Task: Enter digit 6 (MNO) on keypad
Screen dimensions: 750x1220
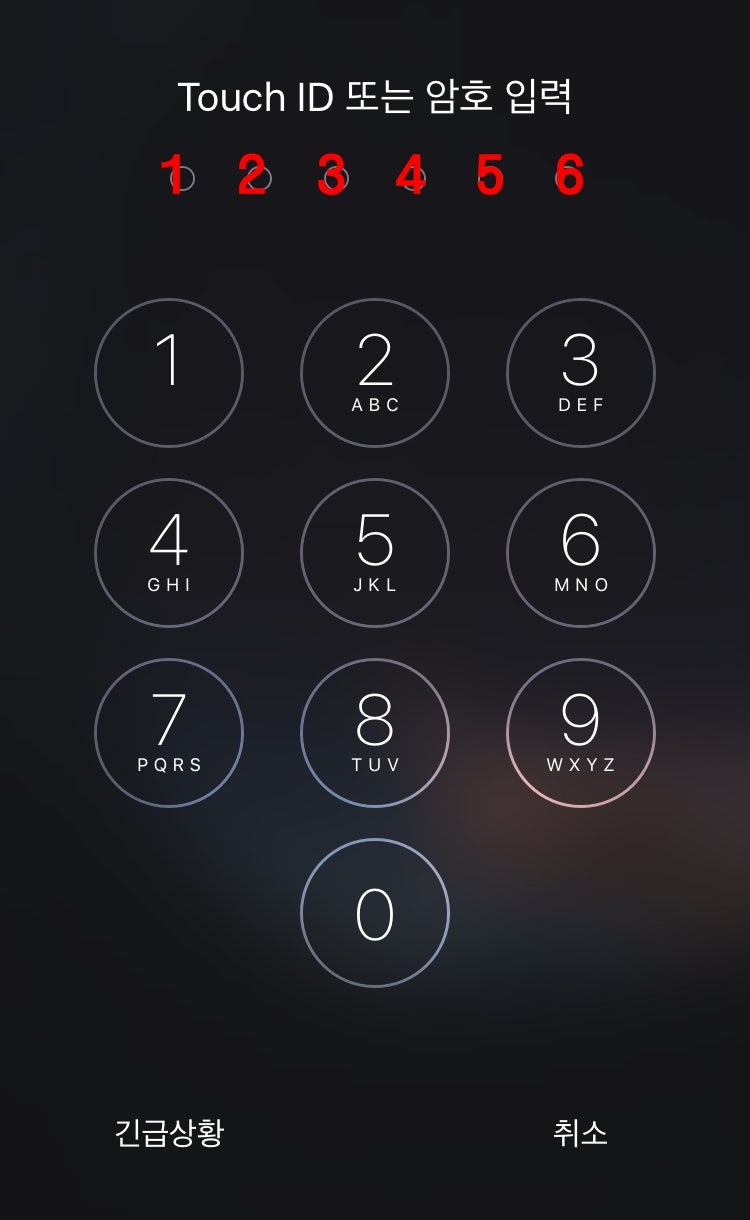Action: click(x=581, y=553)
